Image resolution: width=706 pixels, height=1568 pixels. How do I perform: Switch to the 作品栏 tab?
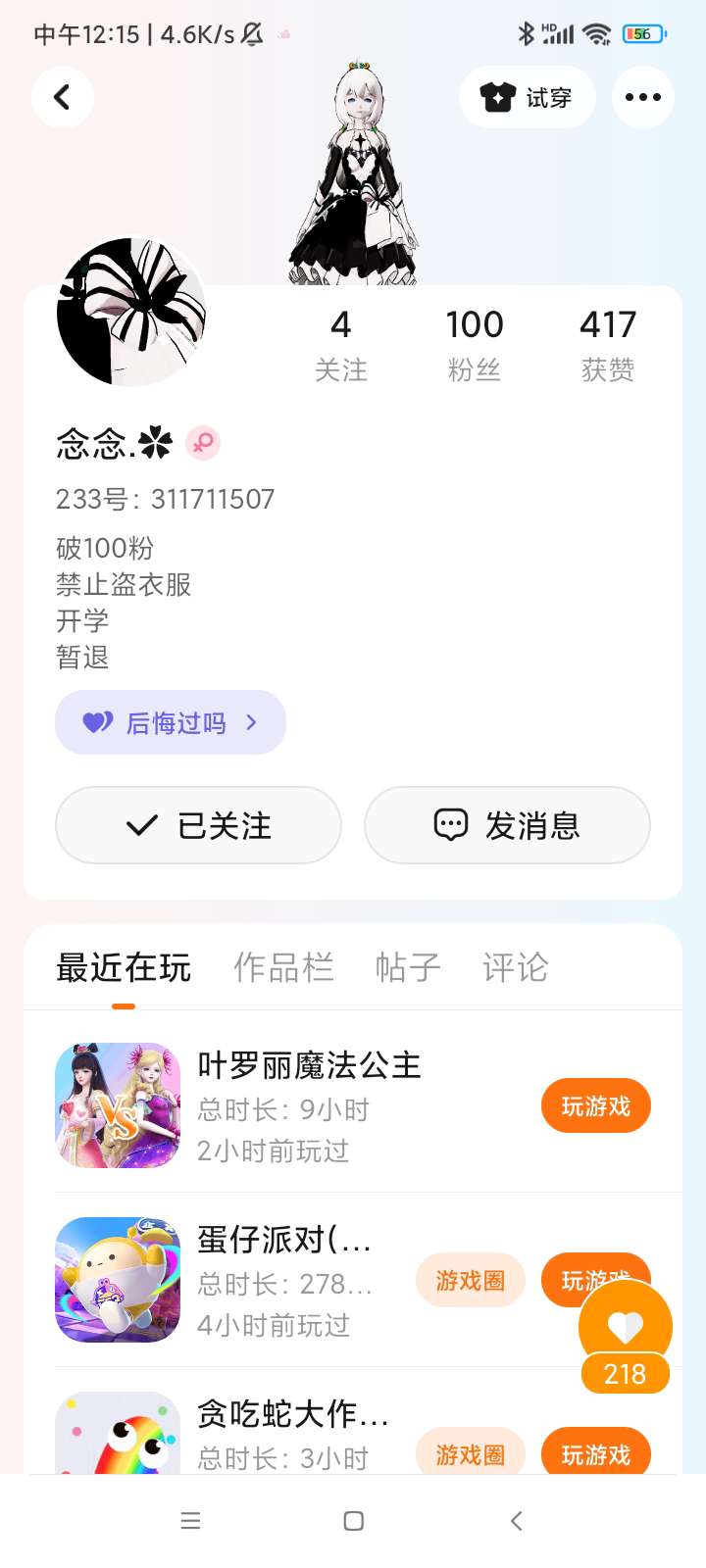point(283,967)
